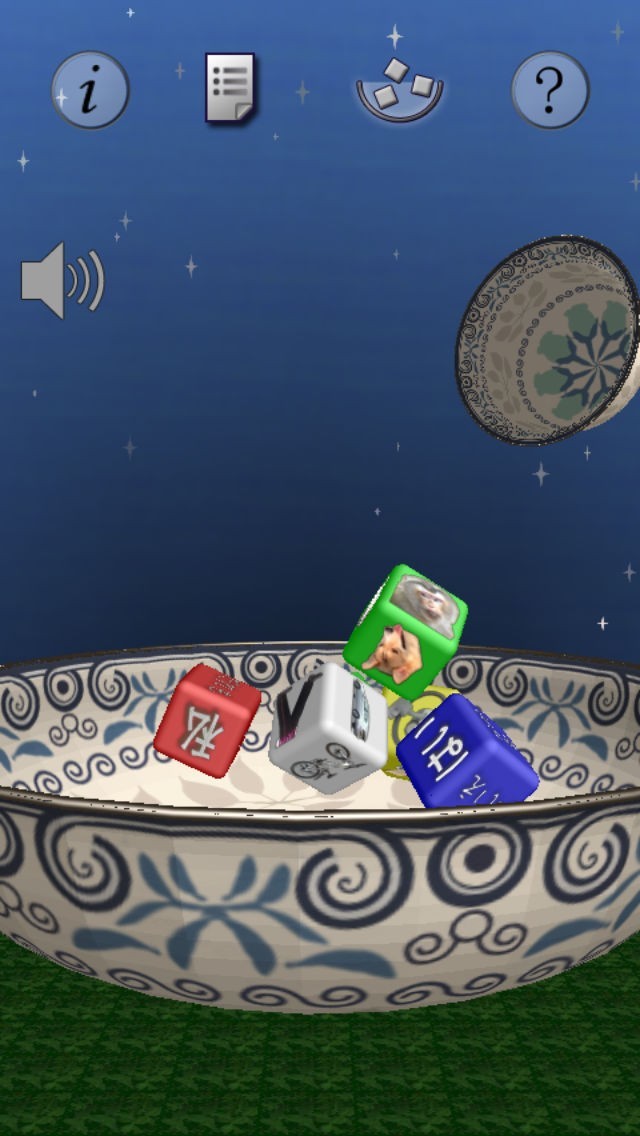Tap the tilted bowl lid
The image size is (640, 1136).
click(x=547, y=340)
